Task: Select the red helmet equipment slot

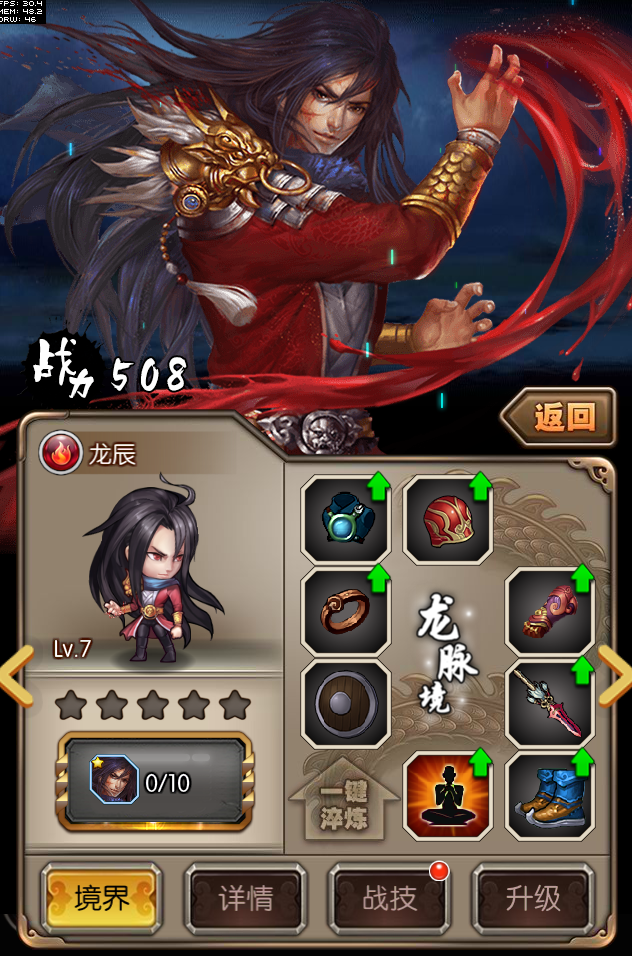Action: (447, 520)
